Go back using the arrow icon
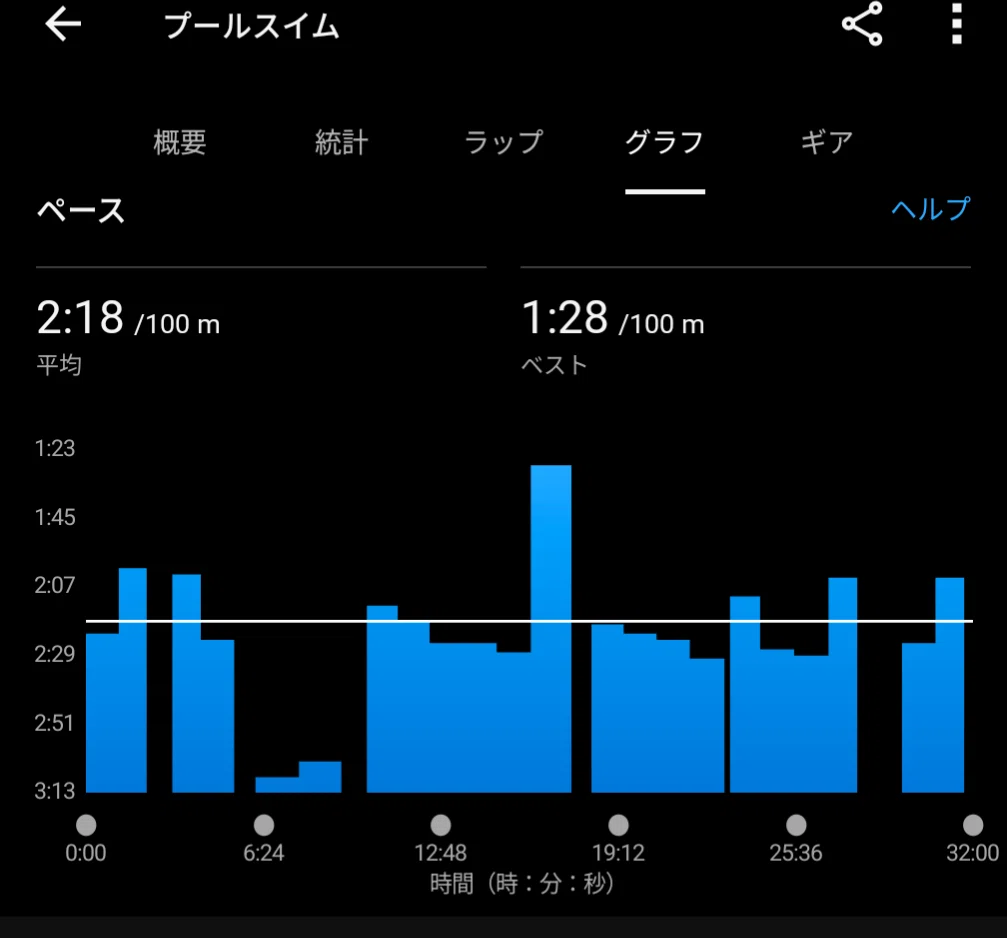The width and height of the screenshot is (1007, 938). tap(63, 24)
